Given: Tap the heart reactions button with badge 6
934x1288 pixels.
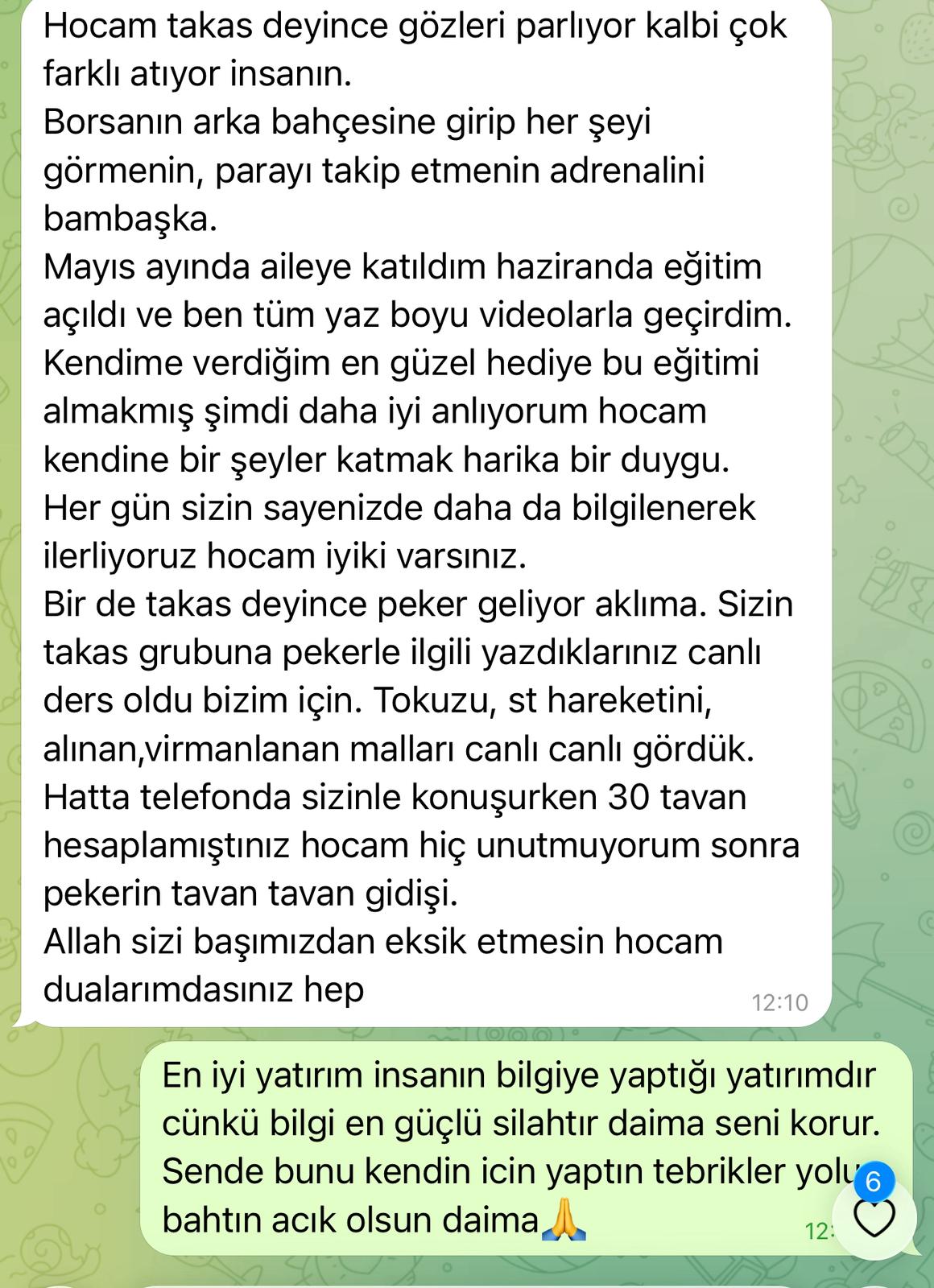Looking at the screenshot, I should point(874,1216).
